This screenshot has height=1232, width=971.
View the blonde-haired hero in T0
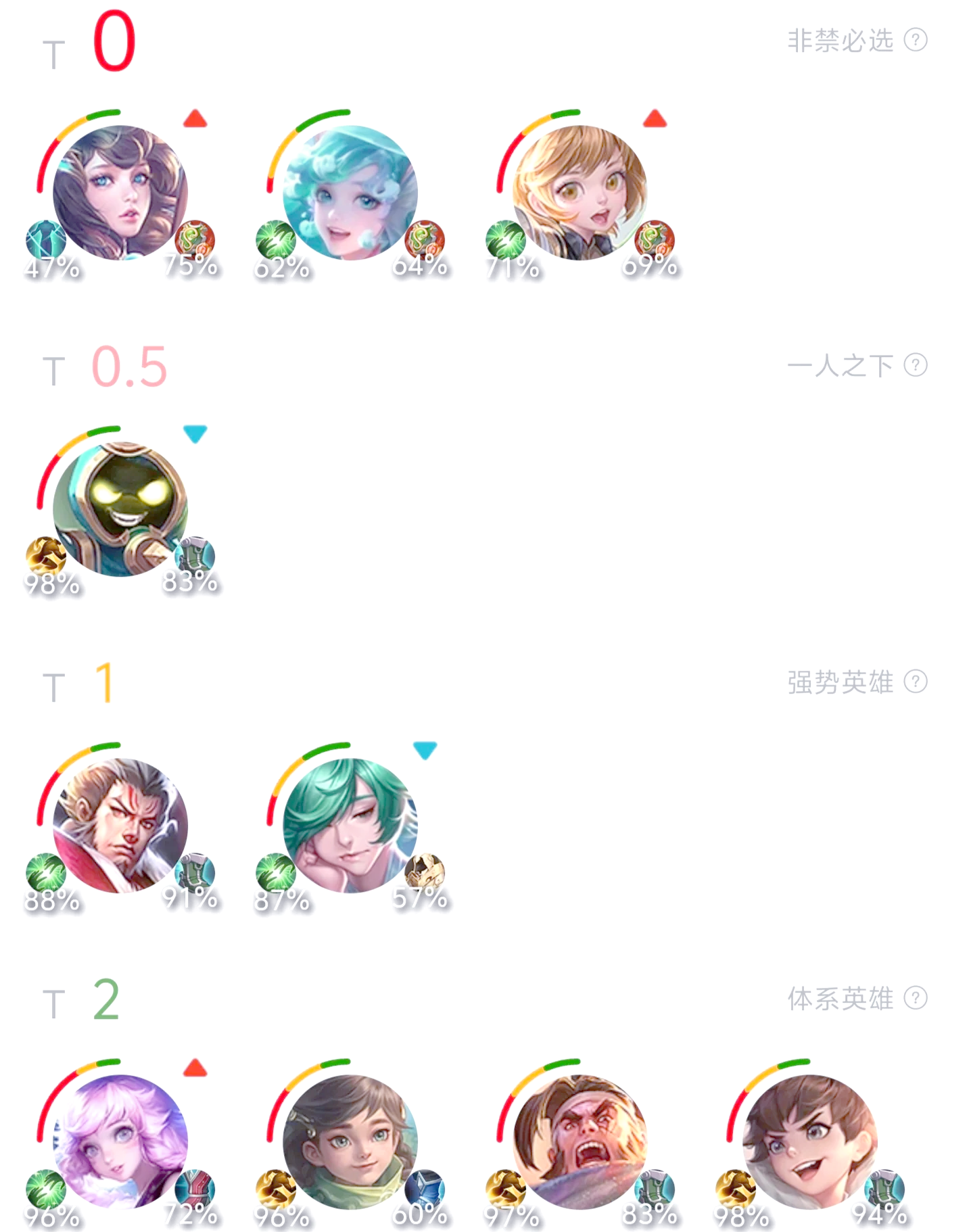[x=580, y=192]
